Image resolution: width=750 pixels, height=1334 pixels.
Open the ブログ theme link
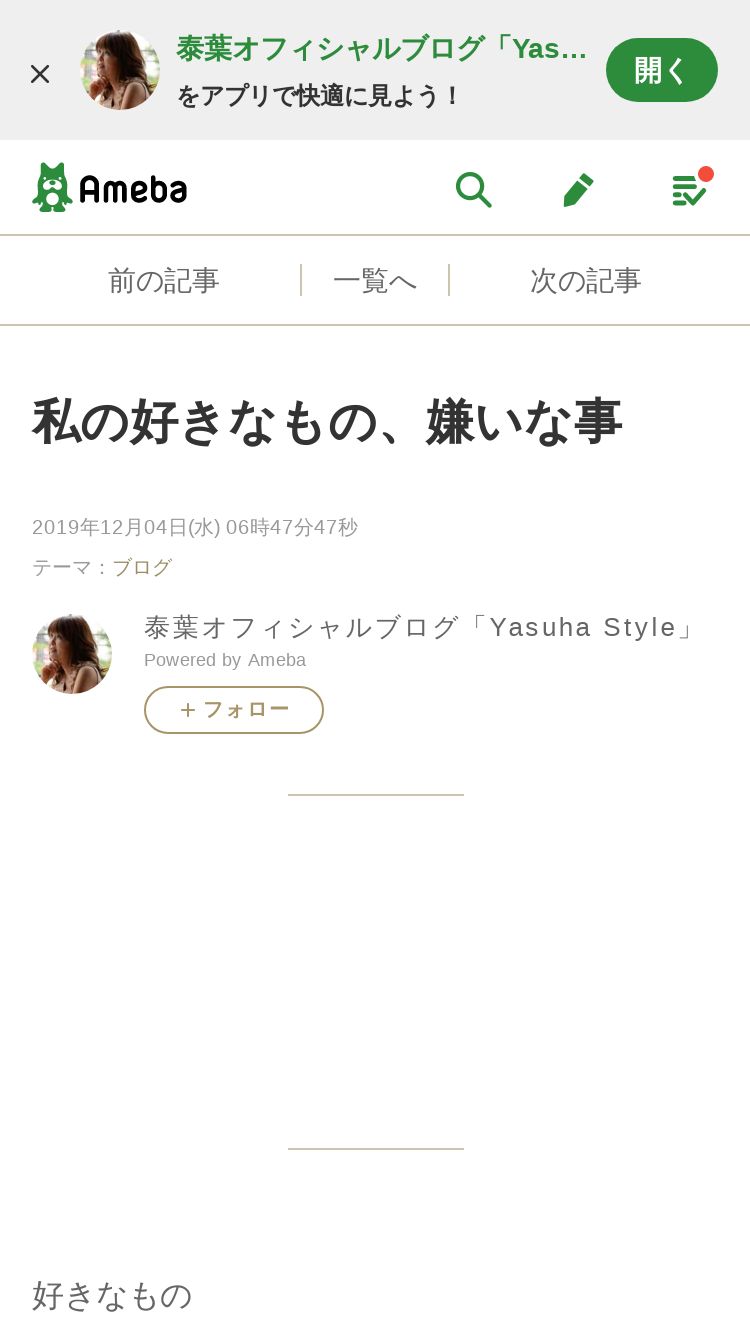(142, 567)
